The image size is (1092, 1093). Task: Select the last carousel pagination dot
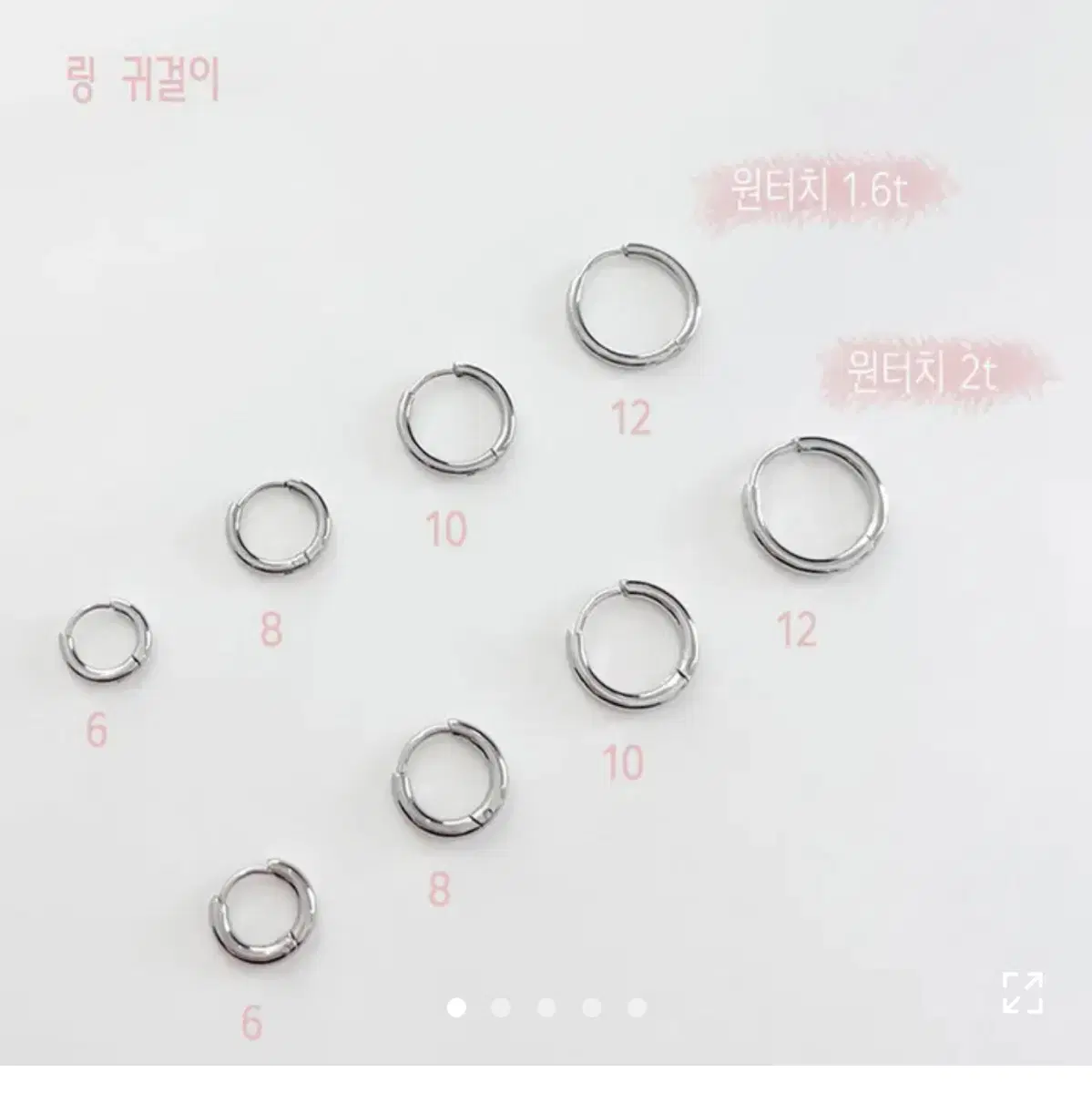(636, 1006)
